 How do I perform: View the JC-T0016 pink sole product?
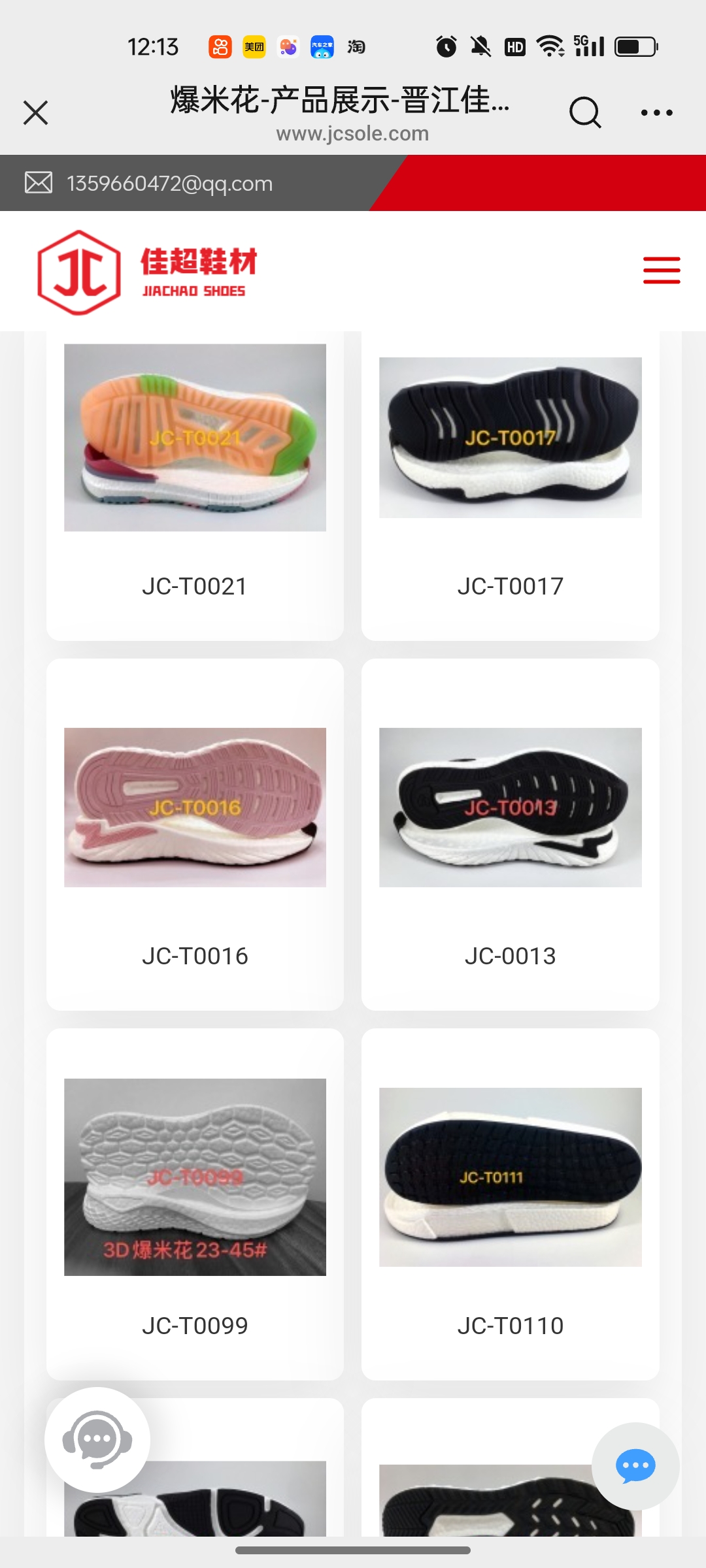click(195, 833)
